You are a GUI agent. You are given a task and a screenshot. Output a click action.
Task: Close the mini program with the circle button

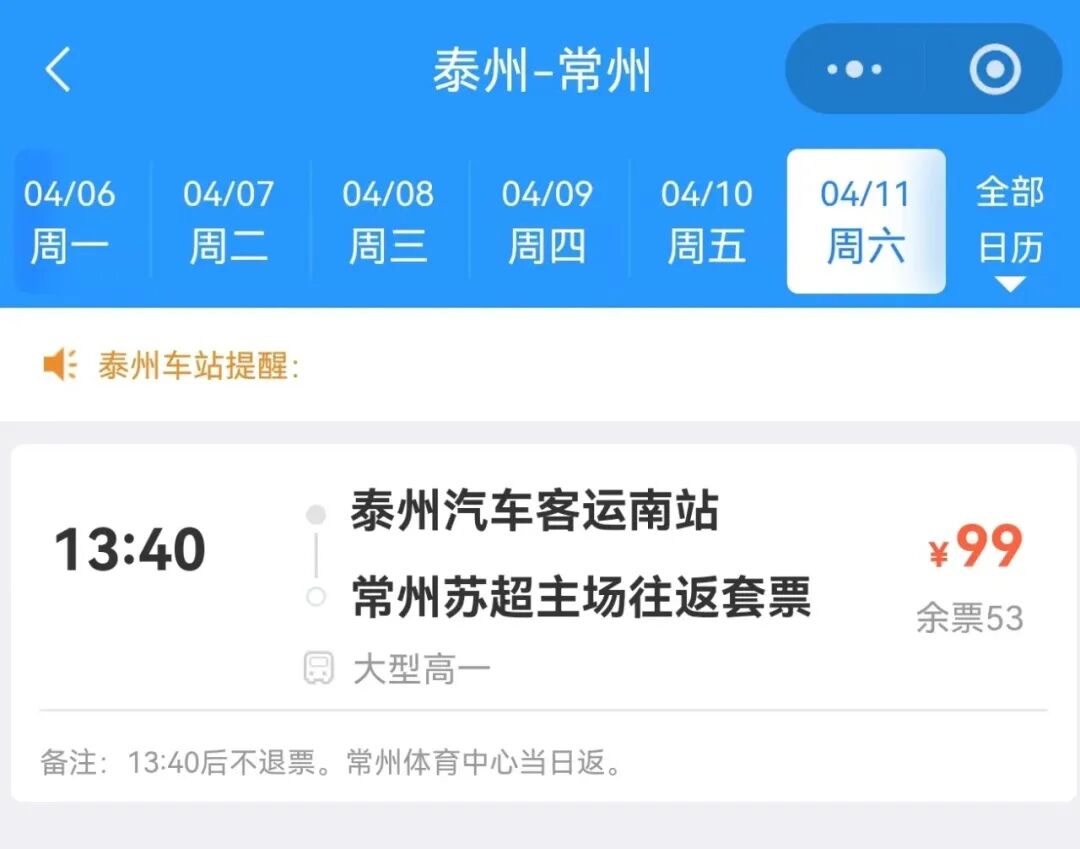tap(994, 70)
